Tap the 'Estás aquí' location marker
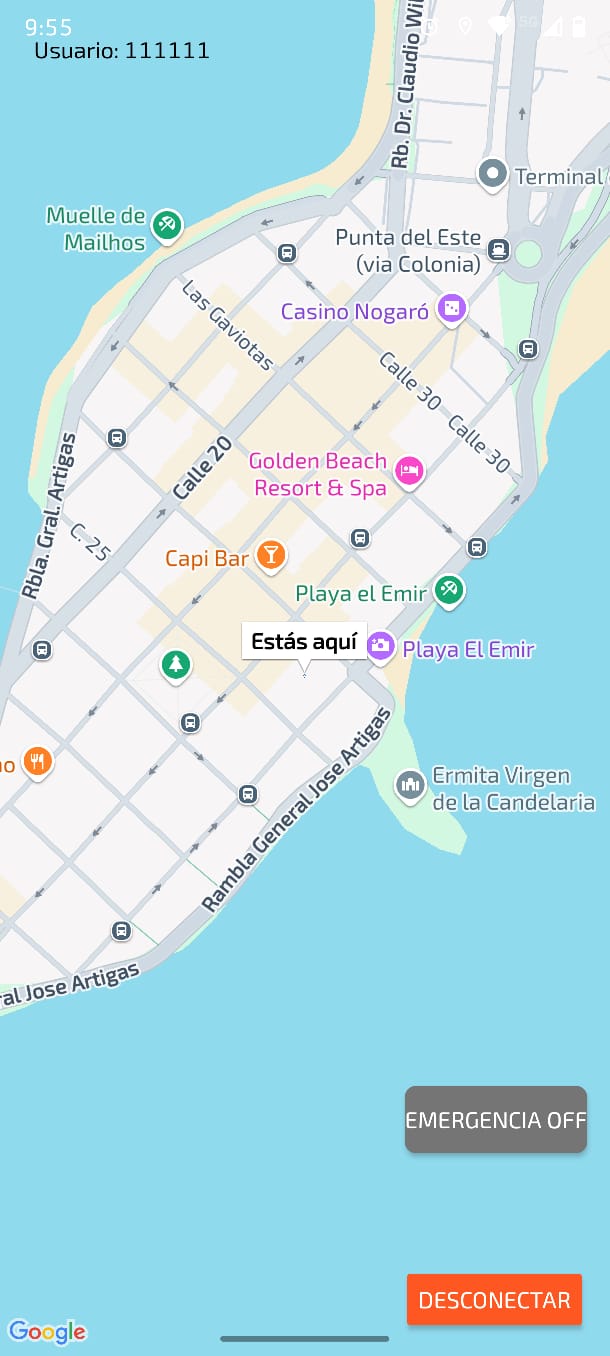 tap(304, 642)
